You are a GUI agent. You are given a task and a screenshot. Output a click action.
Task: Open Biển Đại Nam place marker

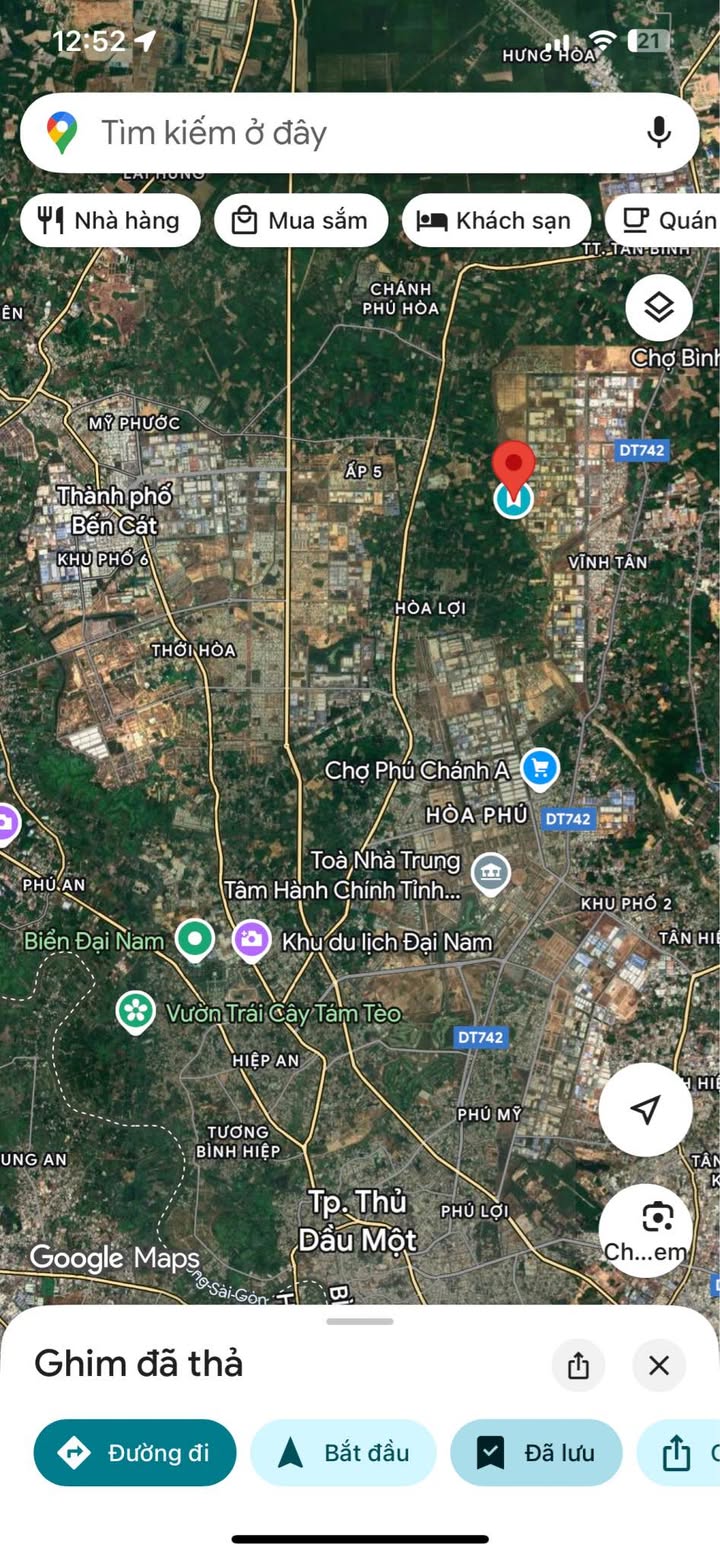(x=194, y=939)
